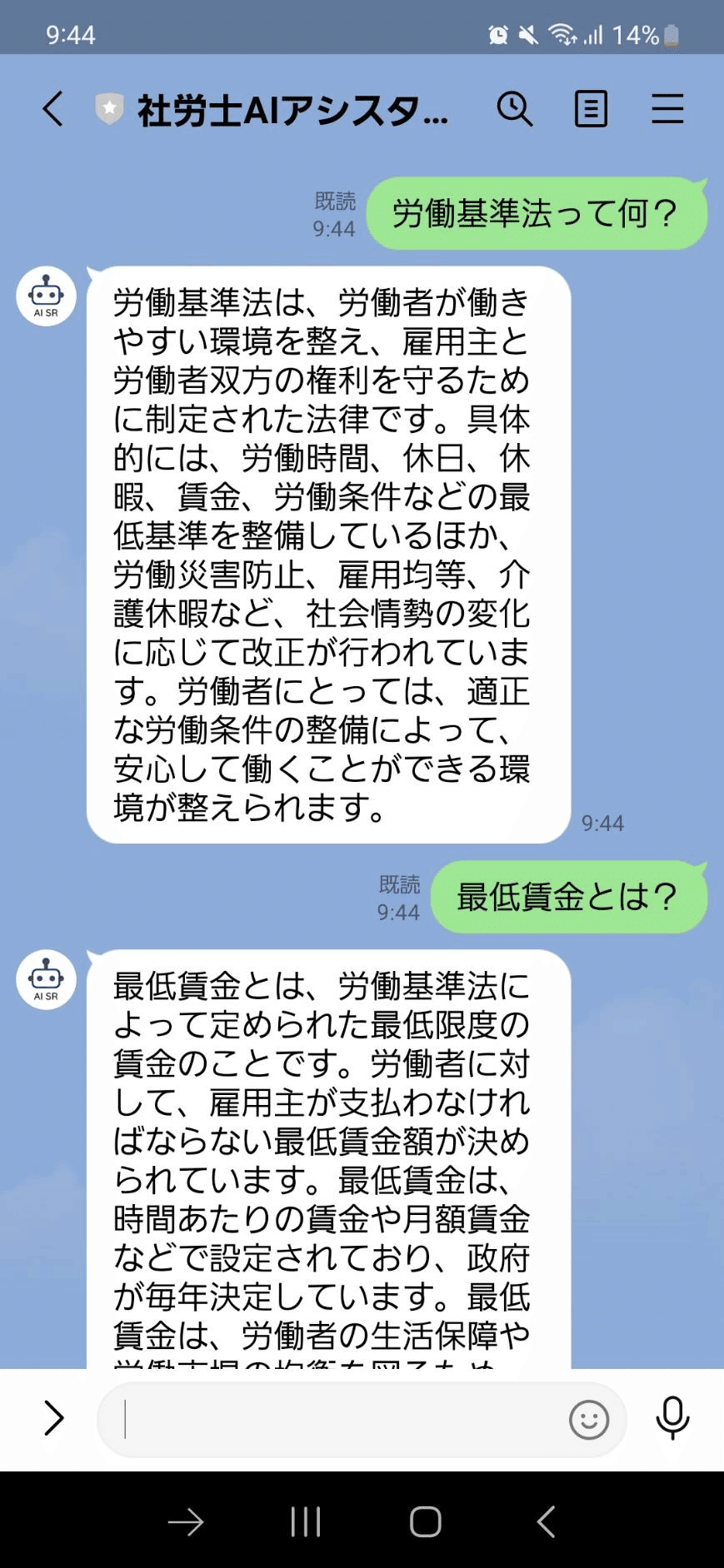This screenshot has height=1568, width=724.
Task: Open the chat hamburger menu
Action: (x=667, y=109)
